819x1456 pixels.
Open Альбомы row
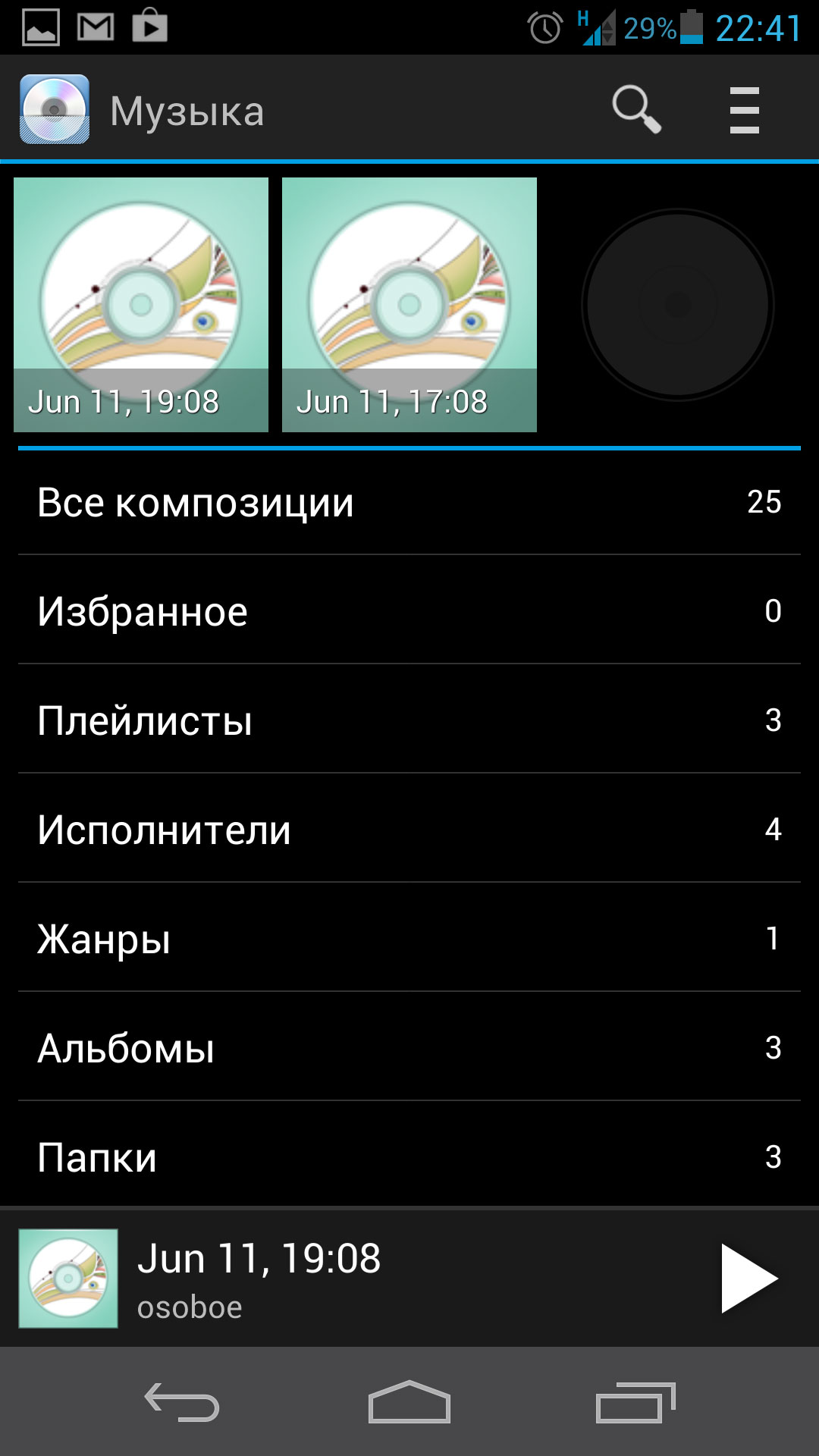(409, 1047)
